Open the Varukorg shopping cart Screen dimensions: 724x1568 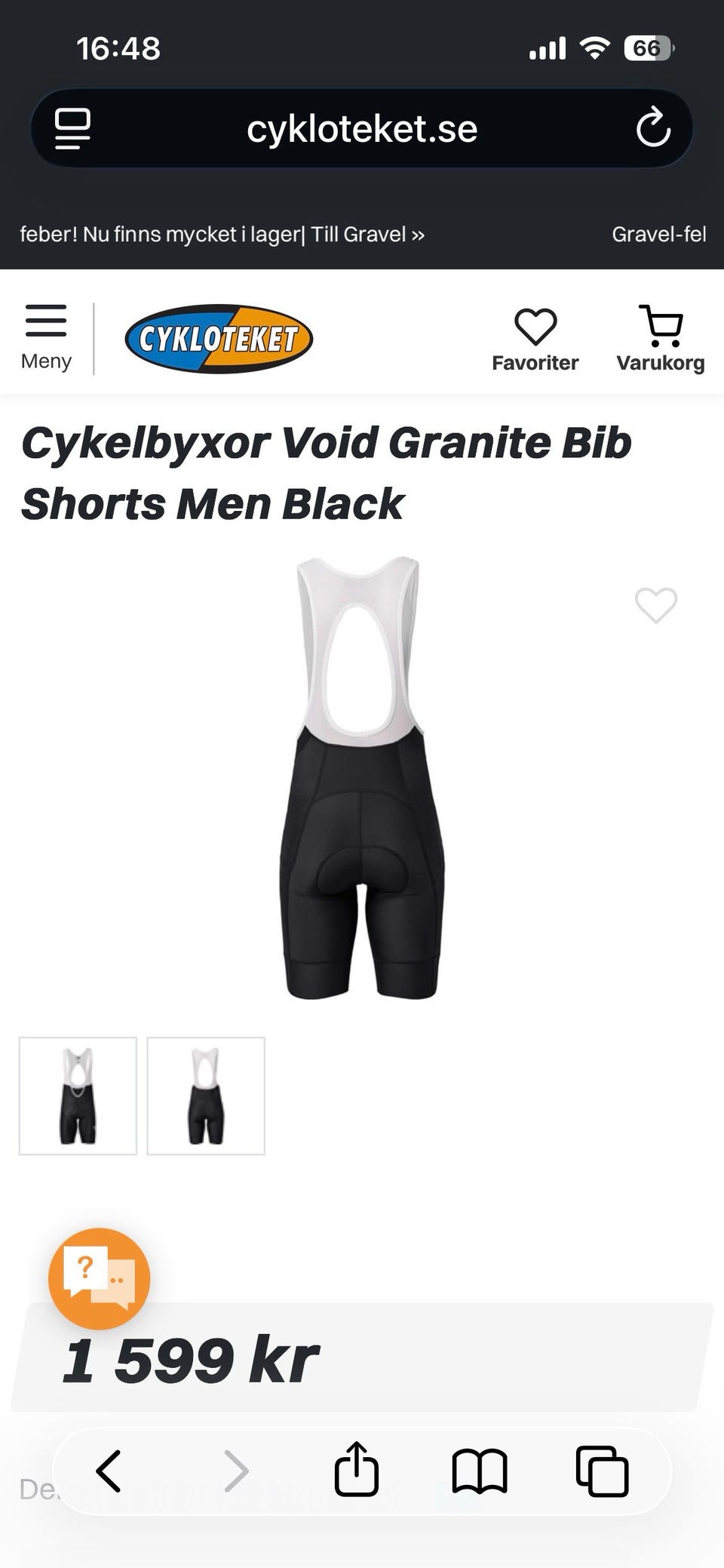click(x=660, y=340)
